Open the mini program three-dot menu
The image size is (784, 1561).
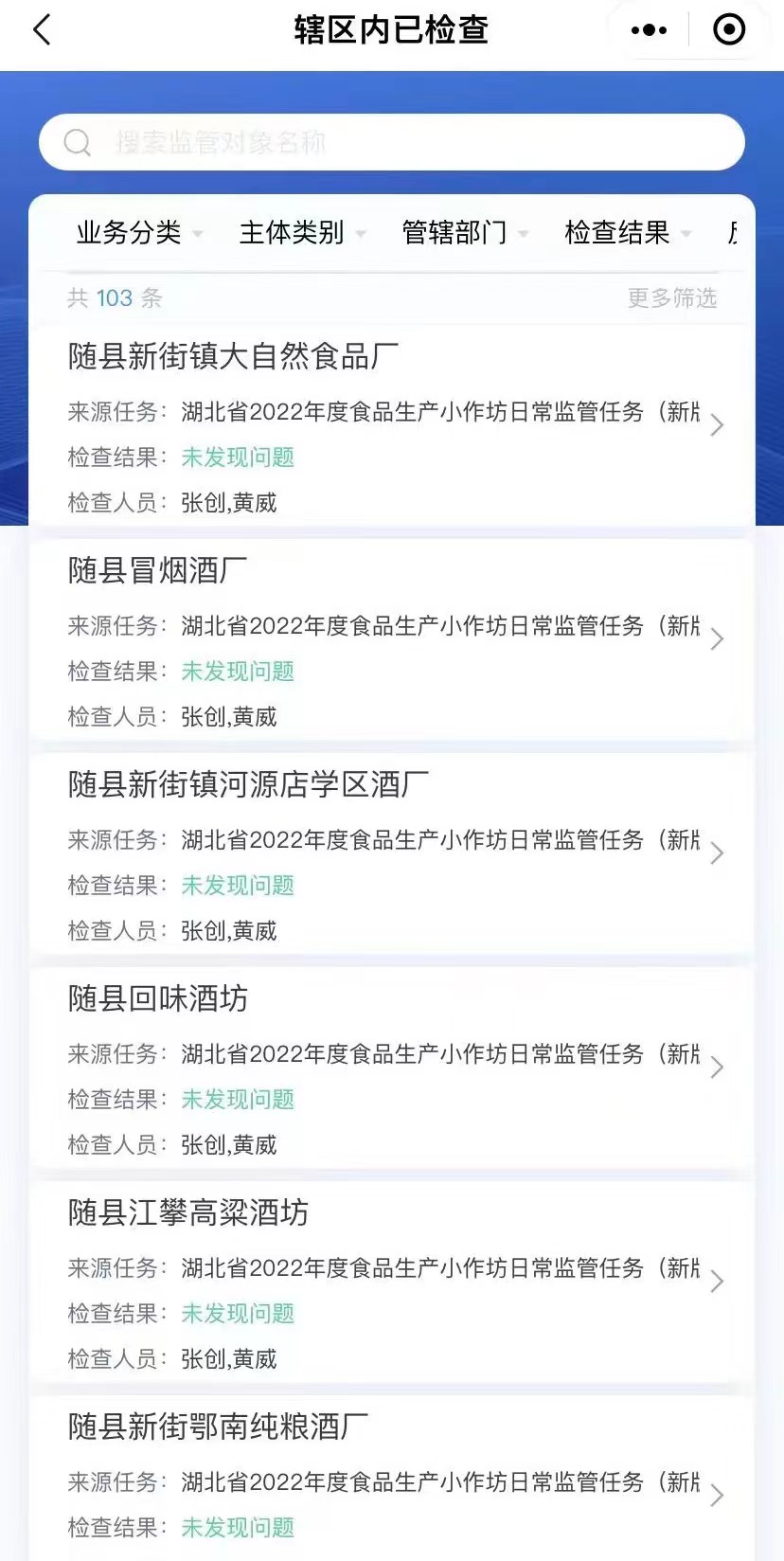[x=649, y=30]
